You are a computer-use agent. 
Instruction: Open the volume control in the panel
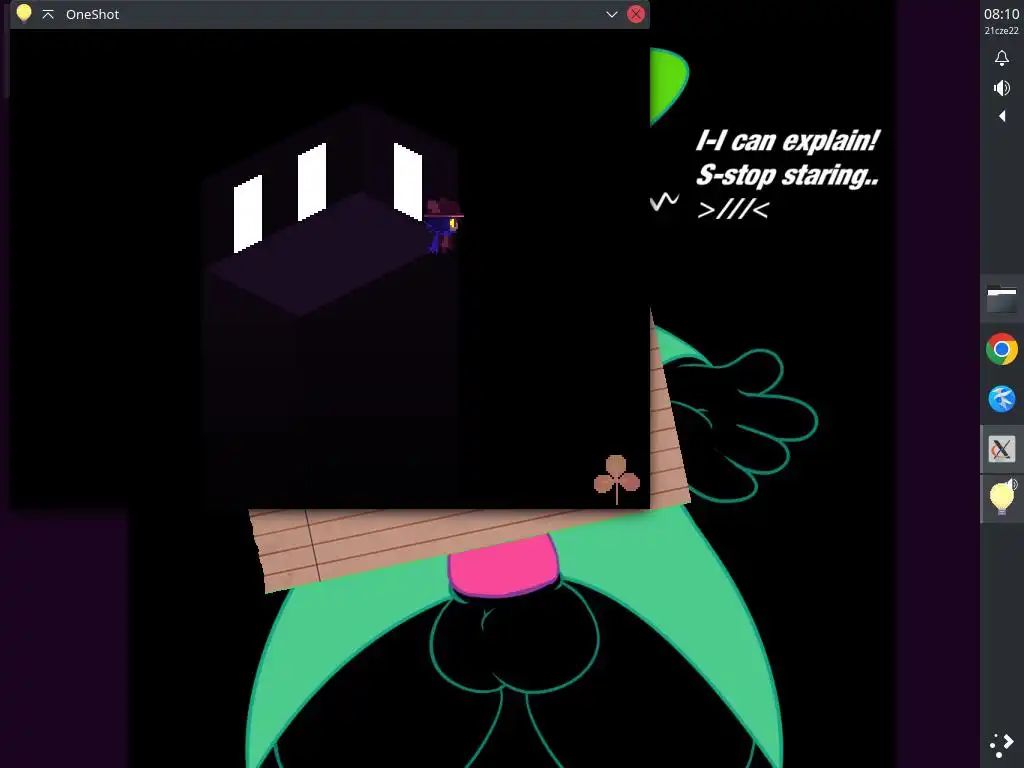1001,88
